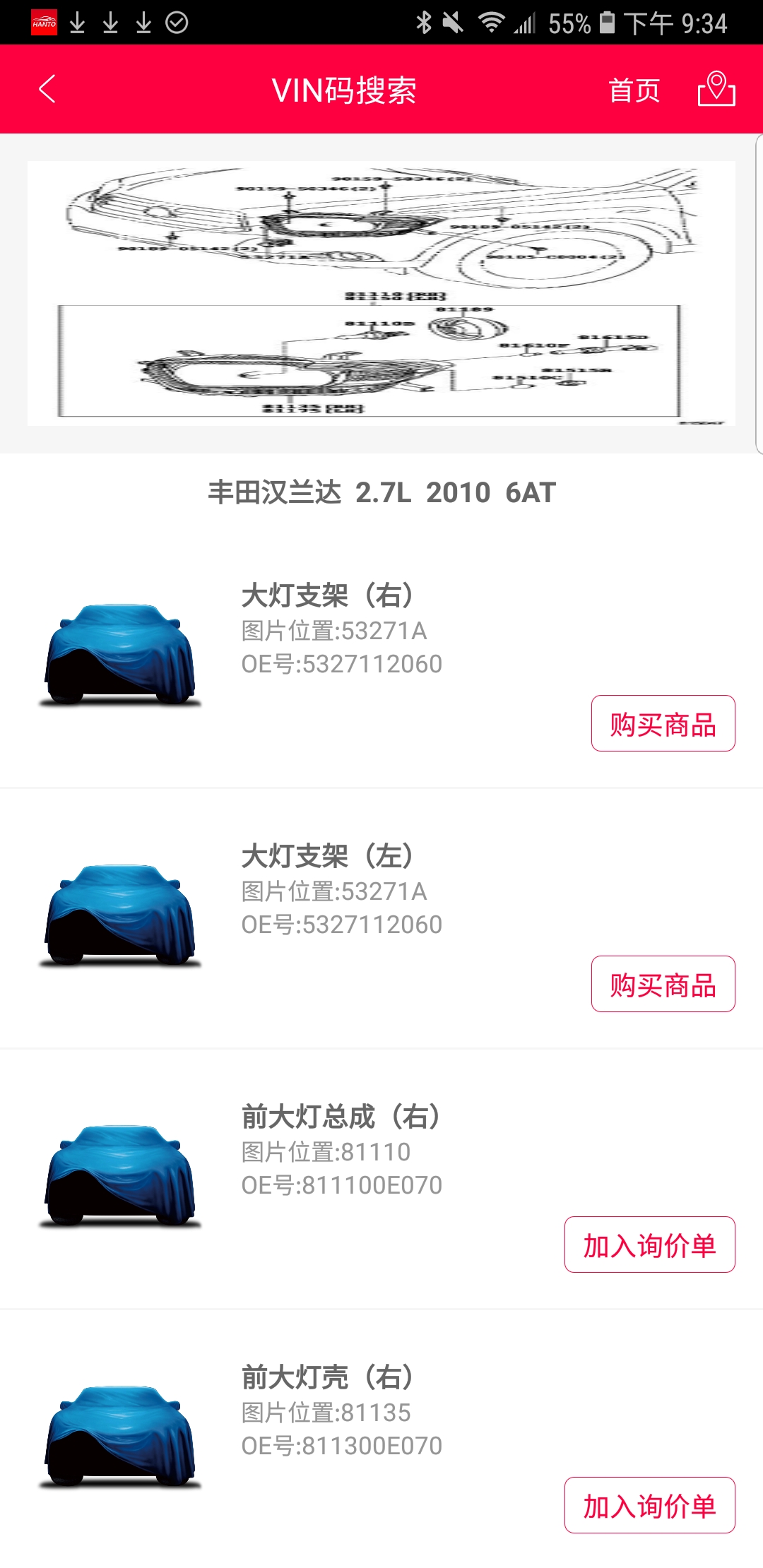763x1568 pixels.
Task: Tap the back arrow to return
Action: tap(45, 89)
